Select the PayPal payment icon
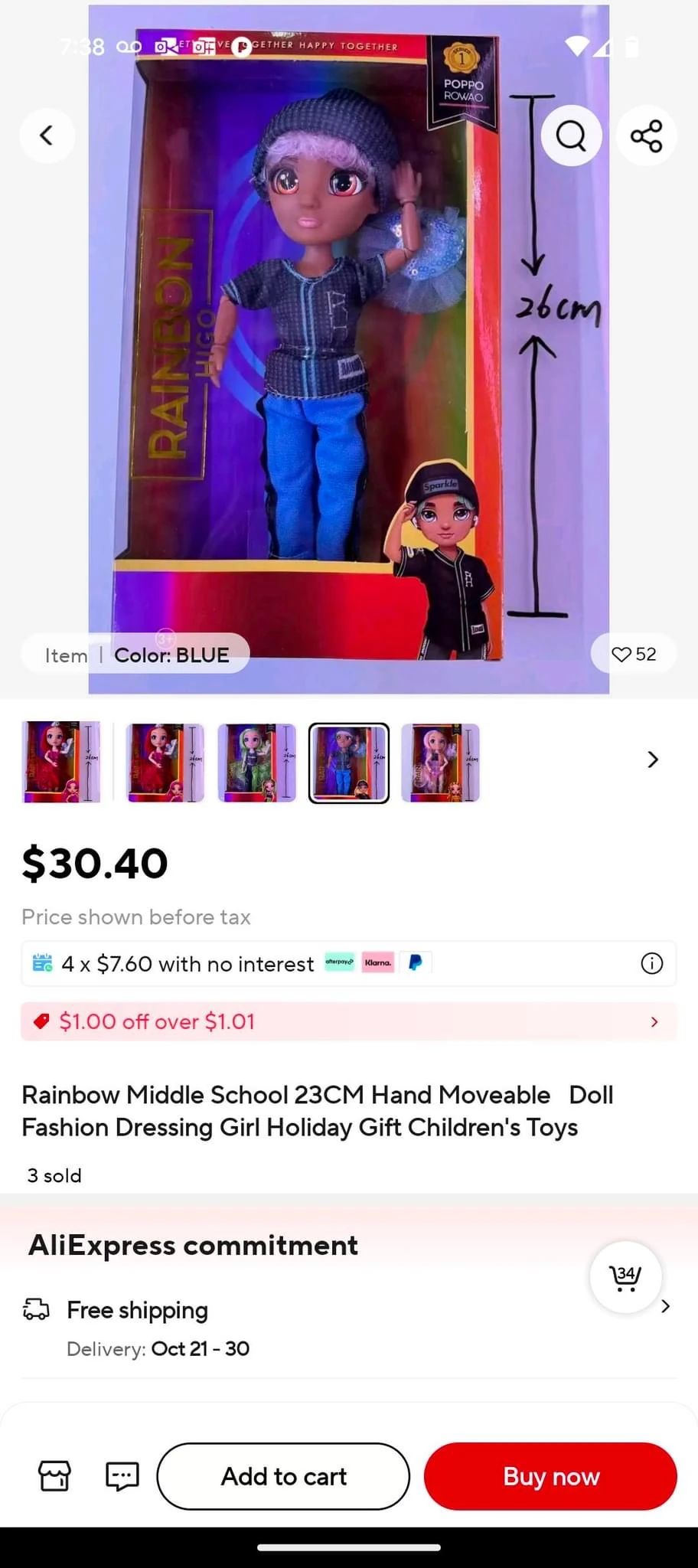Viewport: 698px width, 1568px height. pos(416,963)
